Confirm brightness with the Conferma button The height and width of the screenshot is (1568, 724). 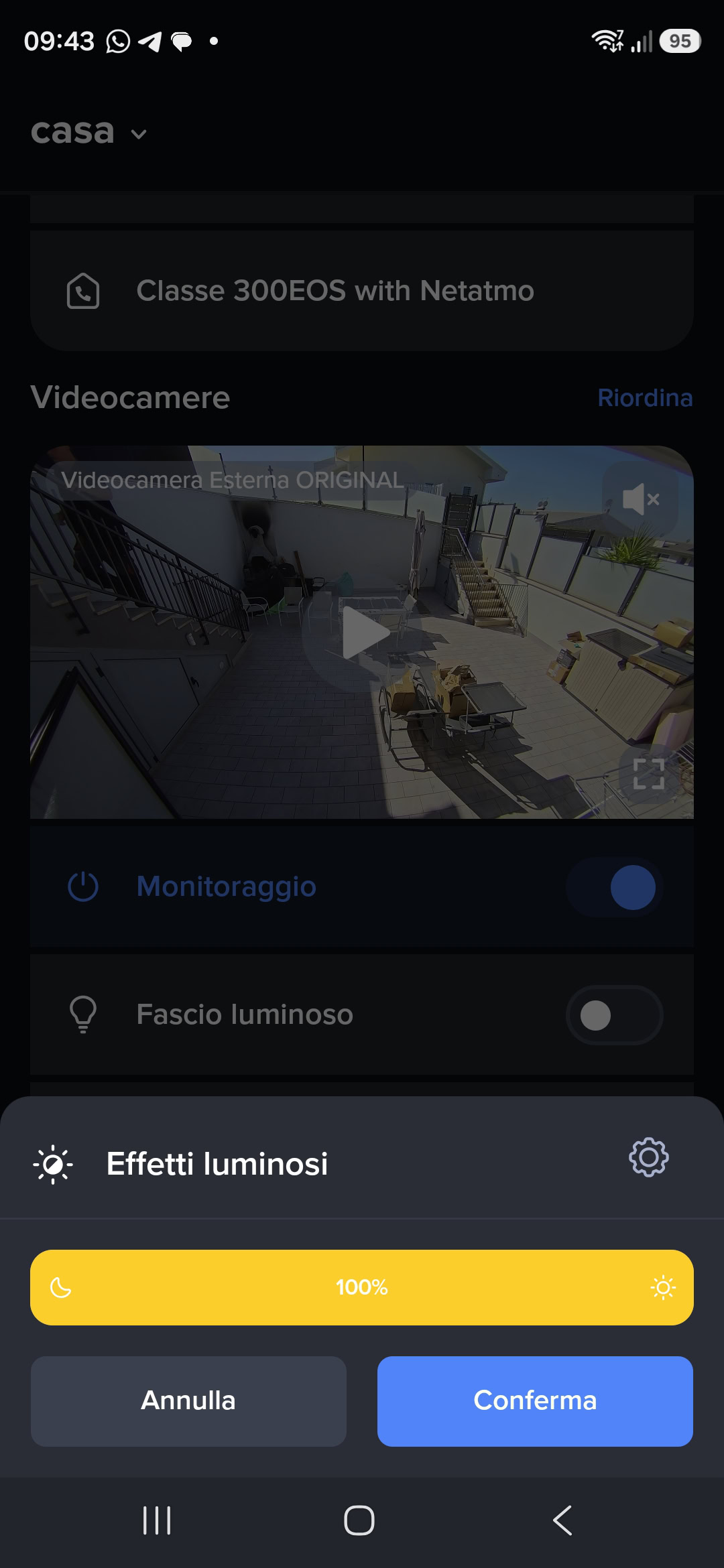[535, 1401]
